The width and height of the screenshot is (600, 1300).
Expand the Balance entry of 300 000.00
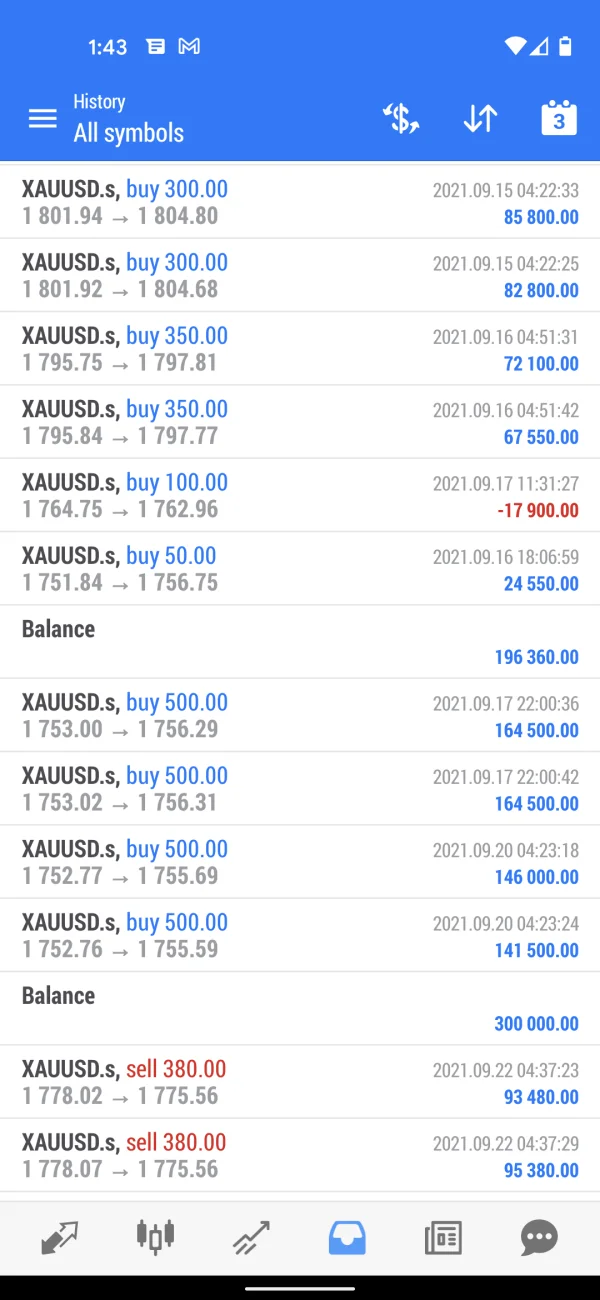pyautogui.click(x=300, y=1009)
